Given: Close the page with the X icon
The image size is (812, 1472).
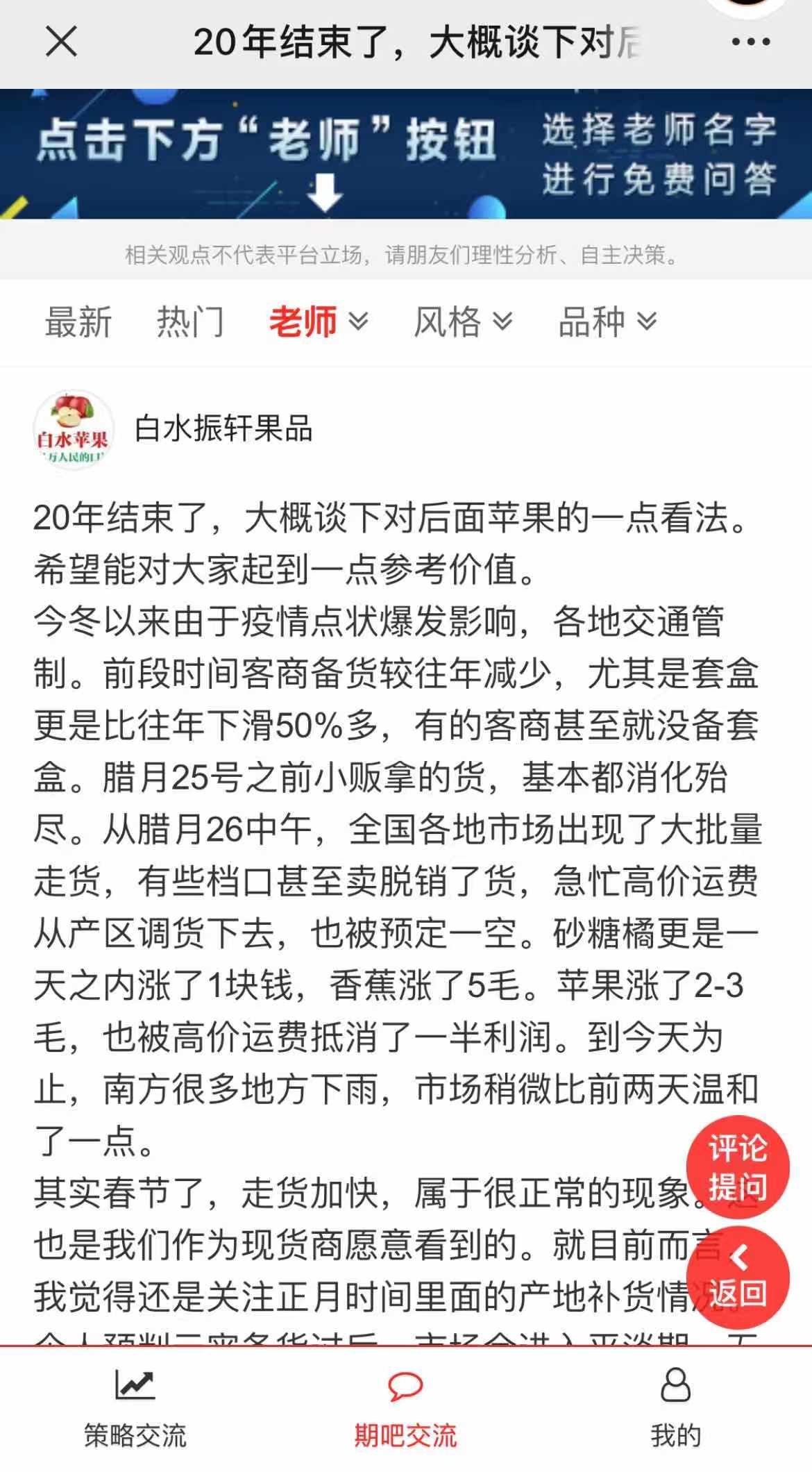Looking at the screenshot, I should tap(61, 42).
